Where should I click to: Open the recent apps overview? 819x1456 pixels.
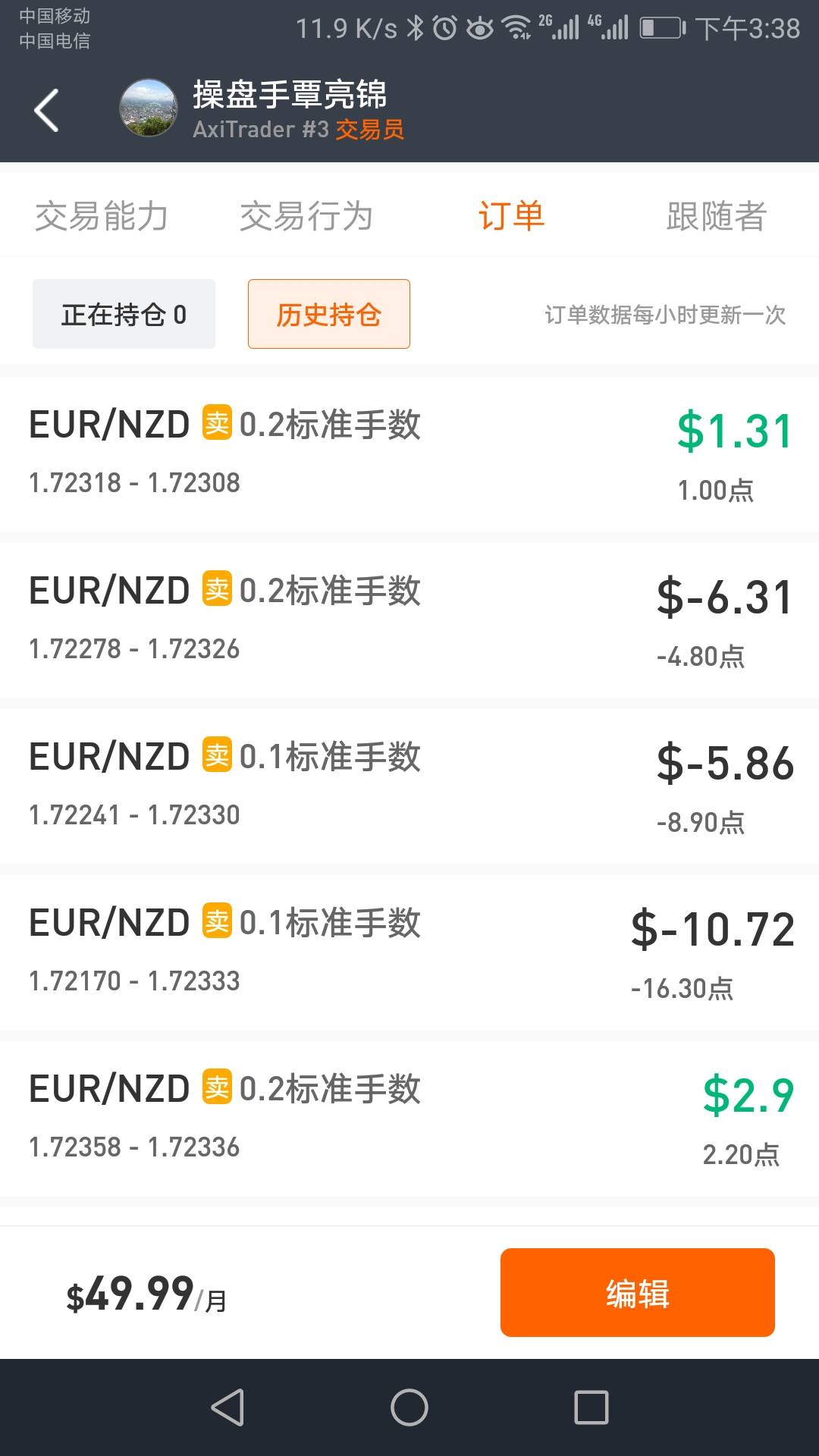[591, 1407]
